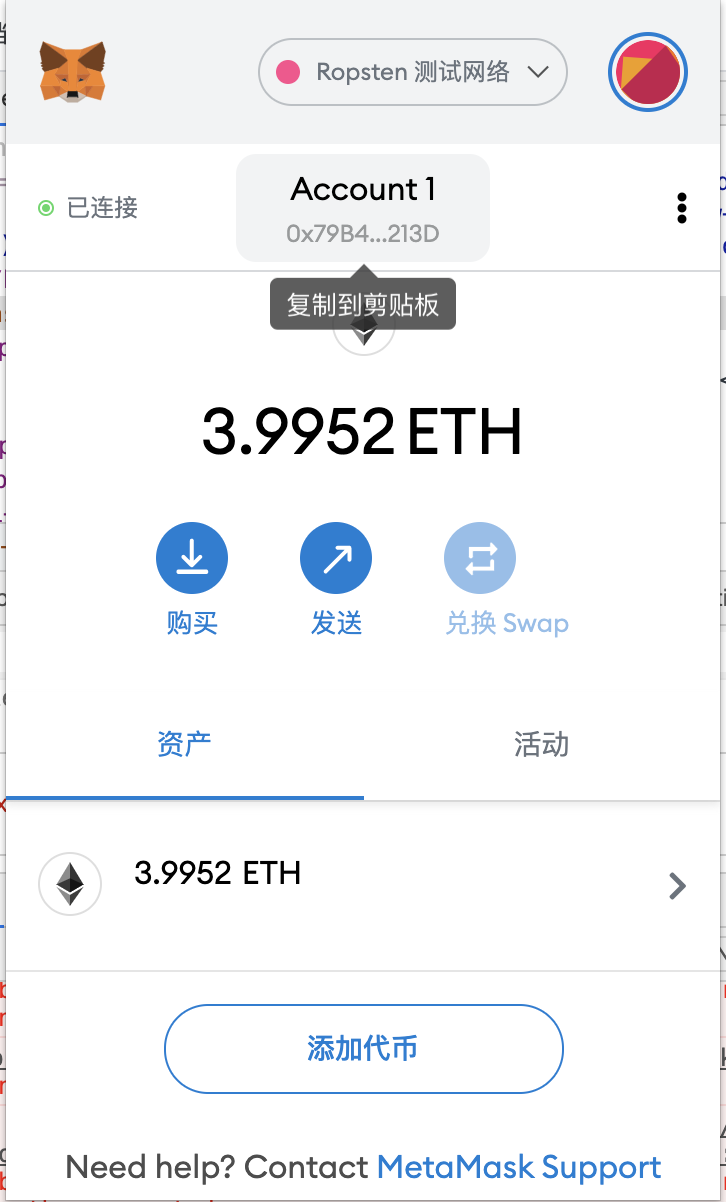Image resolution: width=726 pixels, height=1202 pixels.
Task: Click the 添加代币 button
Action: coord(363,1049)
